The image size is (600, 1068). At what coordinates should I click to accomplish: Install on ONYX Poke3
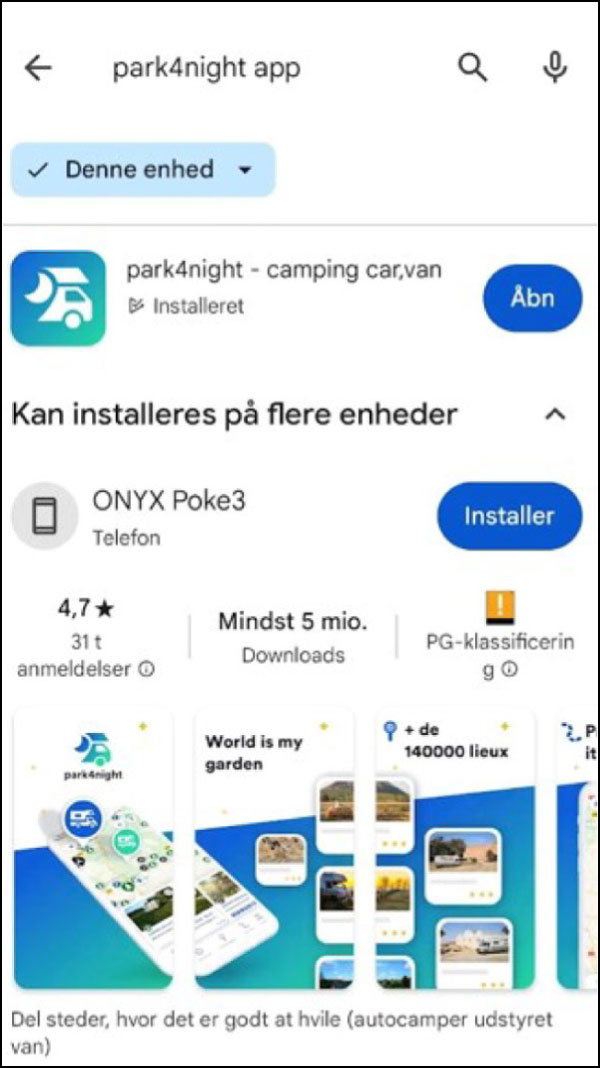point(509,516)
